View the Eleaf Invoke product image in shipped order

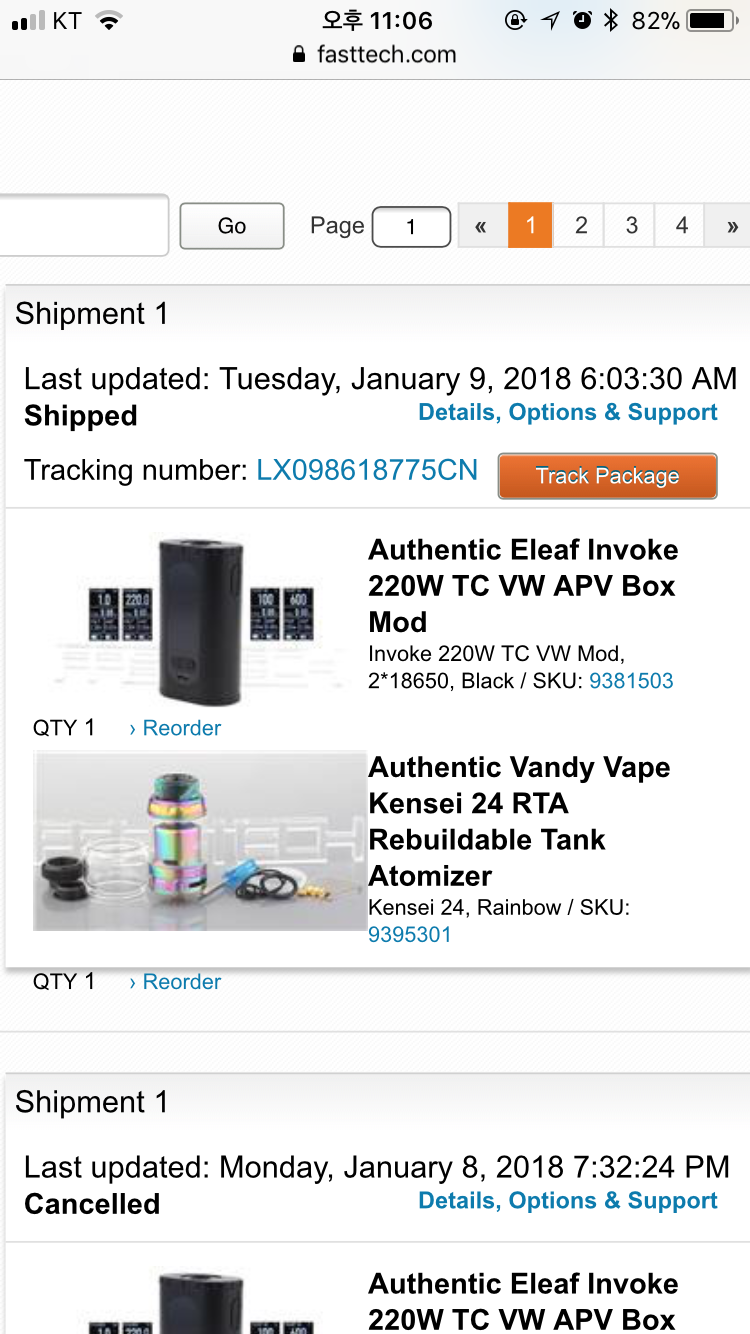[200, 620]
